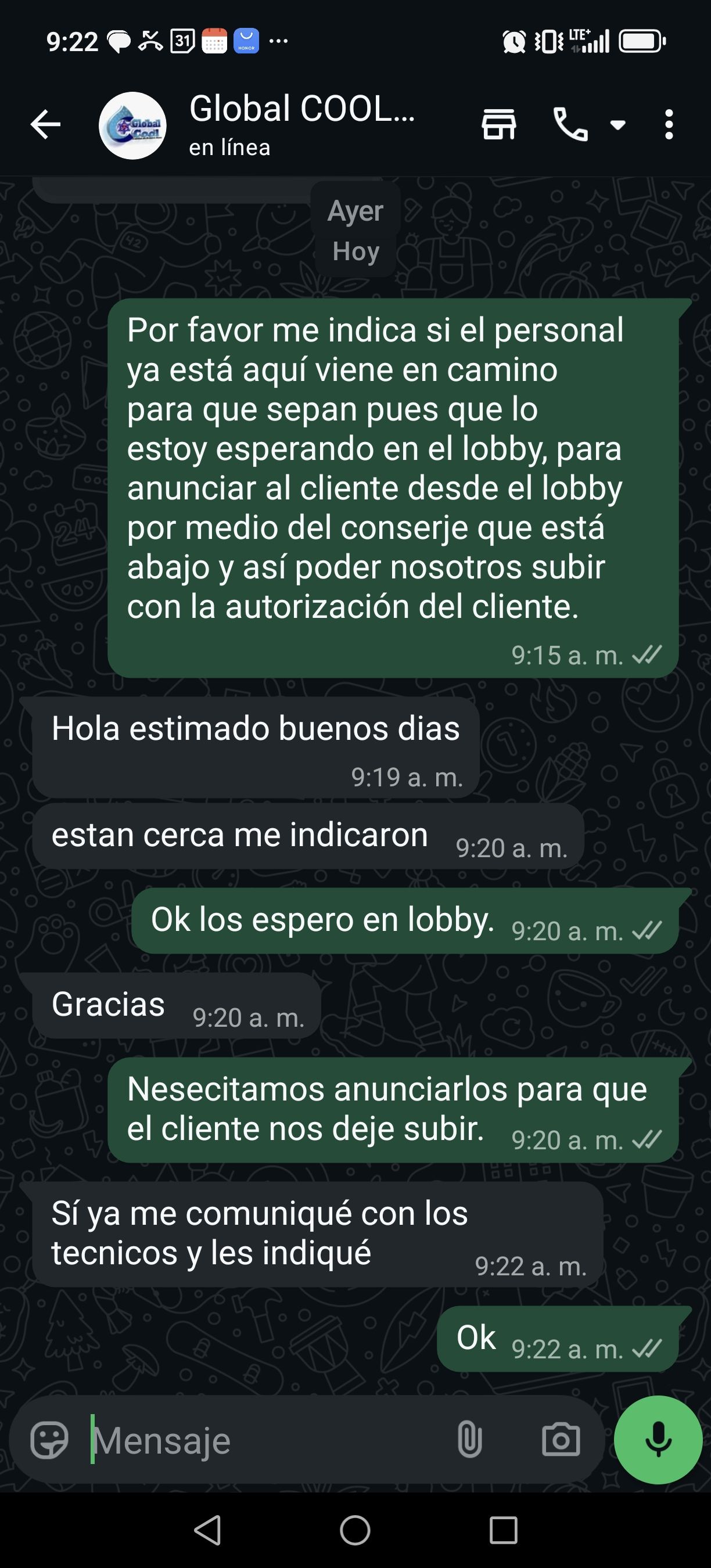Expand the call options dropdown arrow

click(x=618, y=125)
